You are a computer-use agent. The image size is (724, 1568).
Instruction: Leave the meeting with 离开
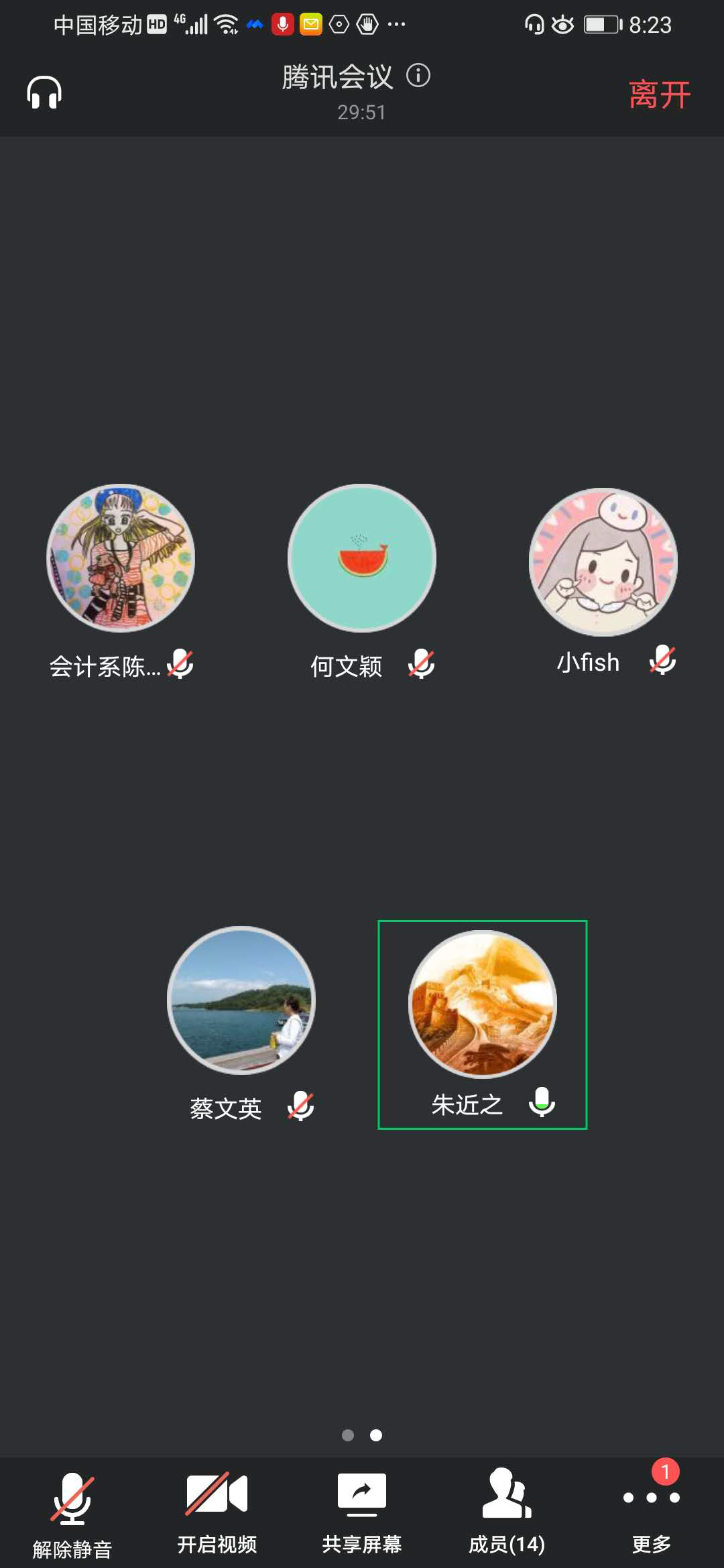[659, 94]
